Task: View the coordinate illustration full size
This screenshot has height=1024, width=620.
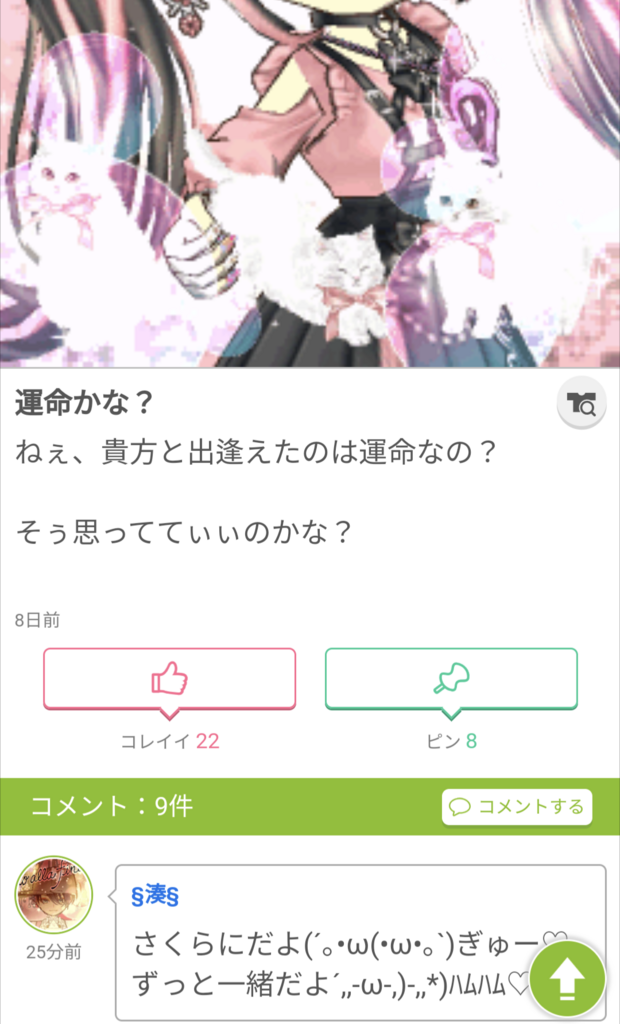Action: tap(310, 183)
